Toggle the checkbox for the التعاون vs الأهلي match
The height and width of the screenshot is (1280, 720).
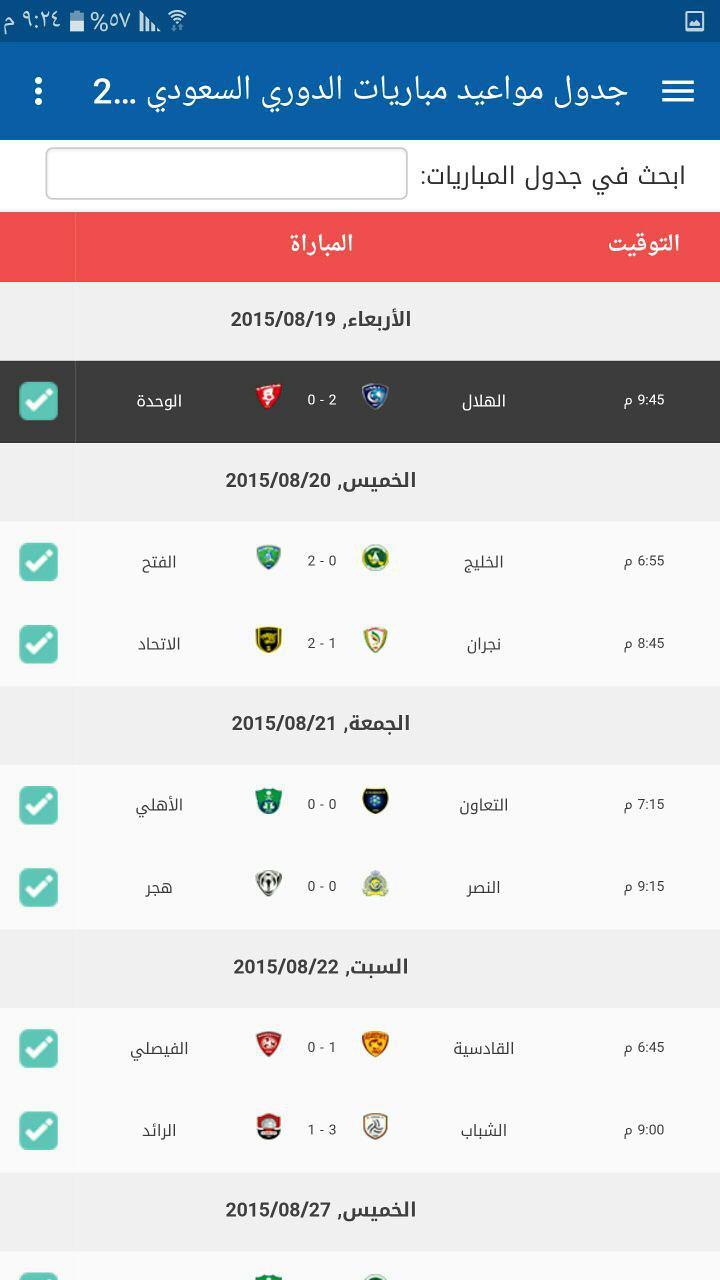click(x=38, y=805)
